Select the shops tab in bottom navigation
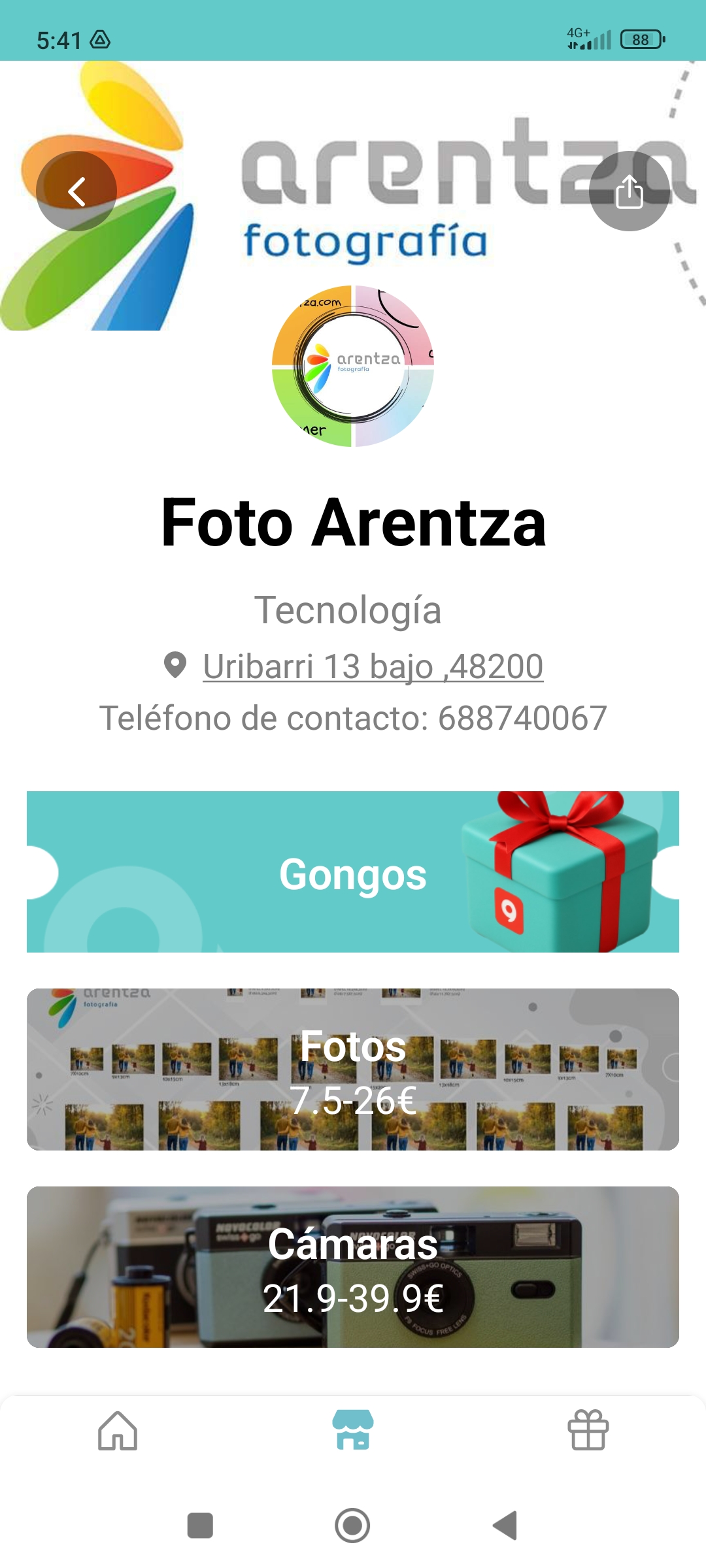 [x=353, y=1431]
